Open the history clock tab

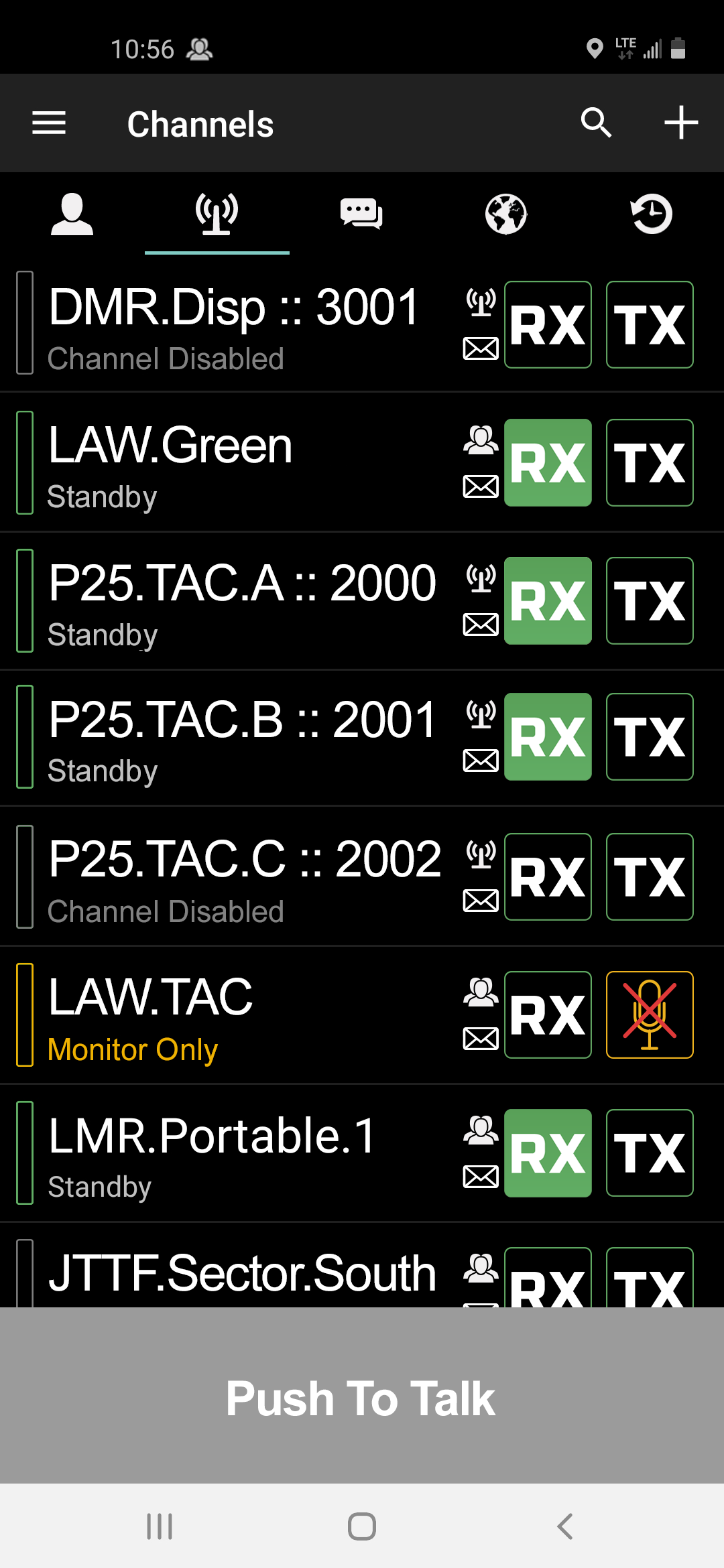(651, 214)
